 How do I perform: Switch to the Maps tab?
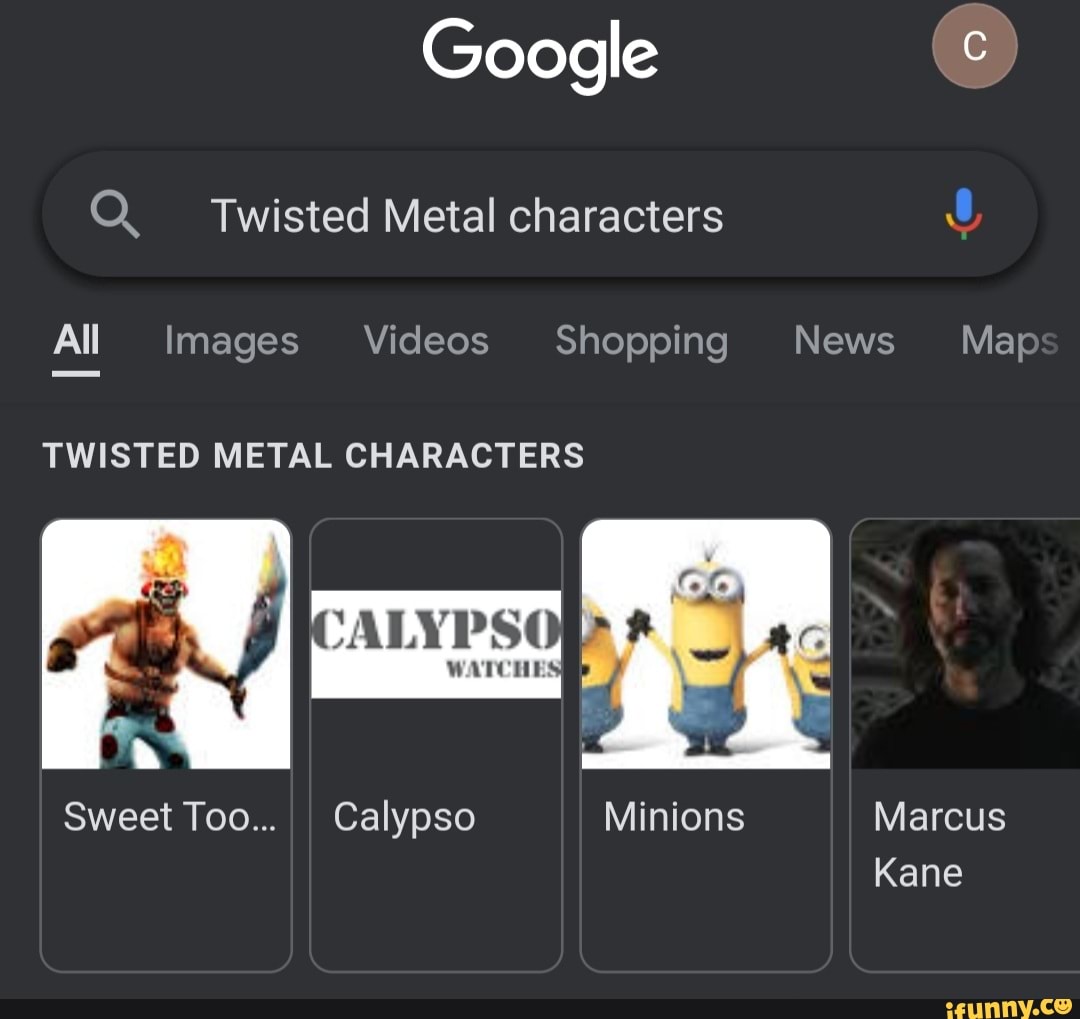point(1008,342)
